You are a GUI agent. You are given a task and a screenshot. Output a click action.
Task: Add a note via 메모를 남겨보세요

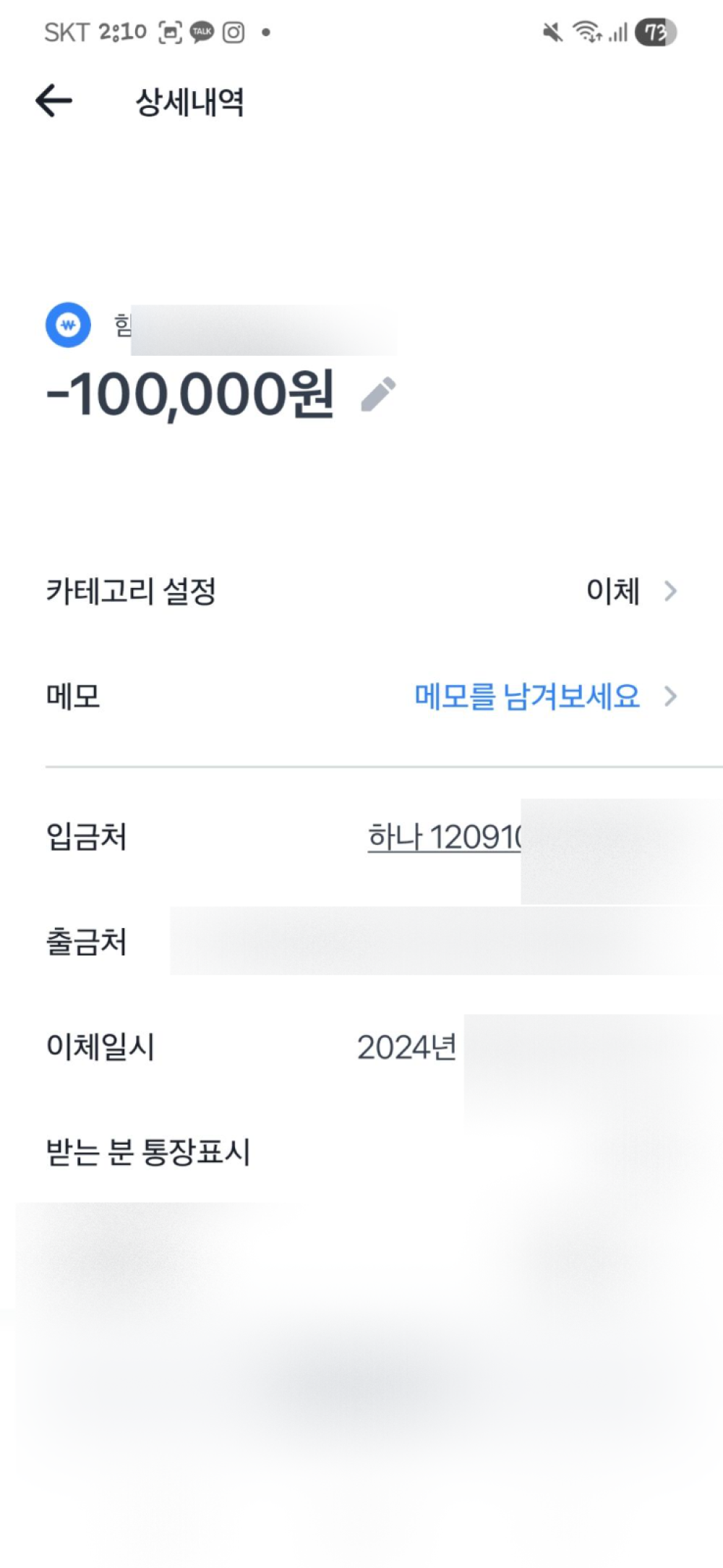(528, 696)
